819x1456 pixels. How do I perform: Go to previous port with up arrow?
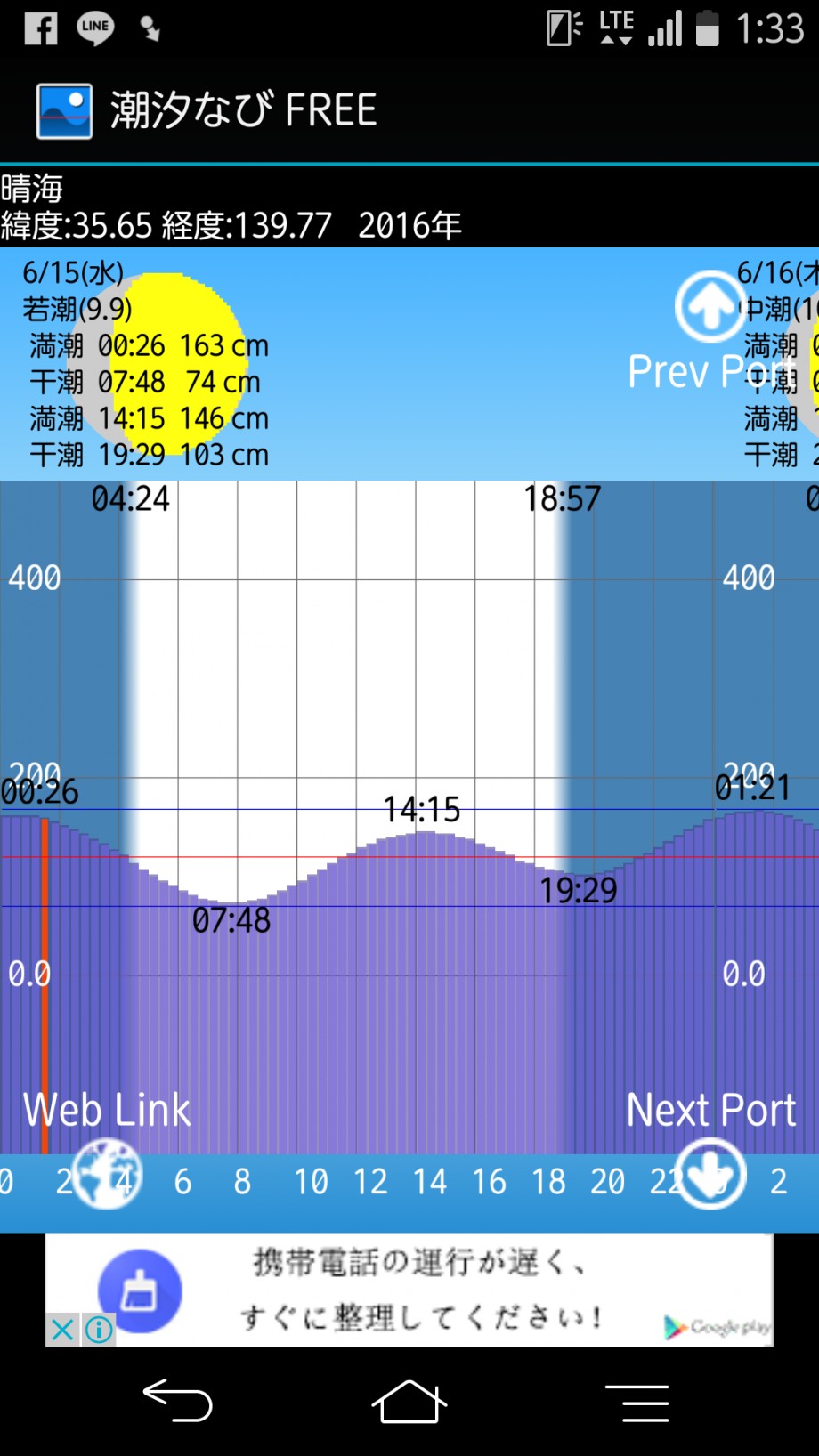[710, 306]
